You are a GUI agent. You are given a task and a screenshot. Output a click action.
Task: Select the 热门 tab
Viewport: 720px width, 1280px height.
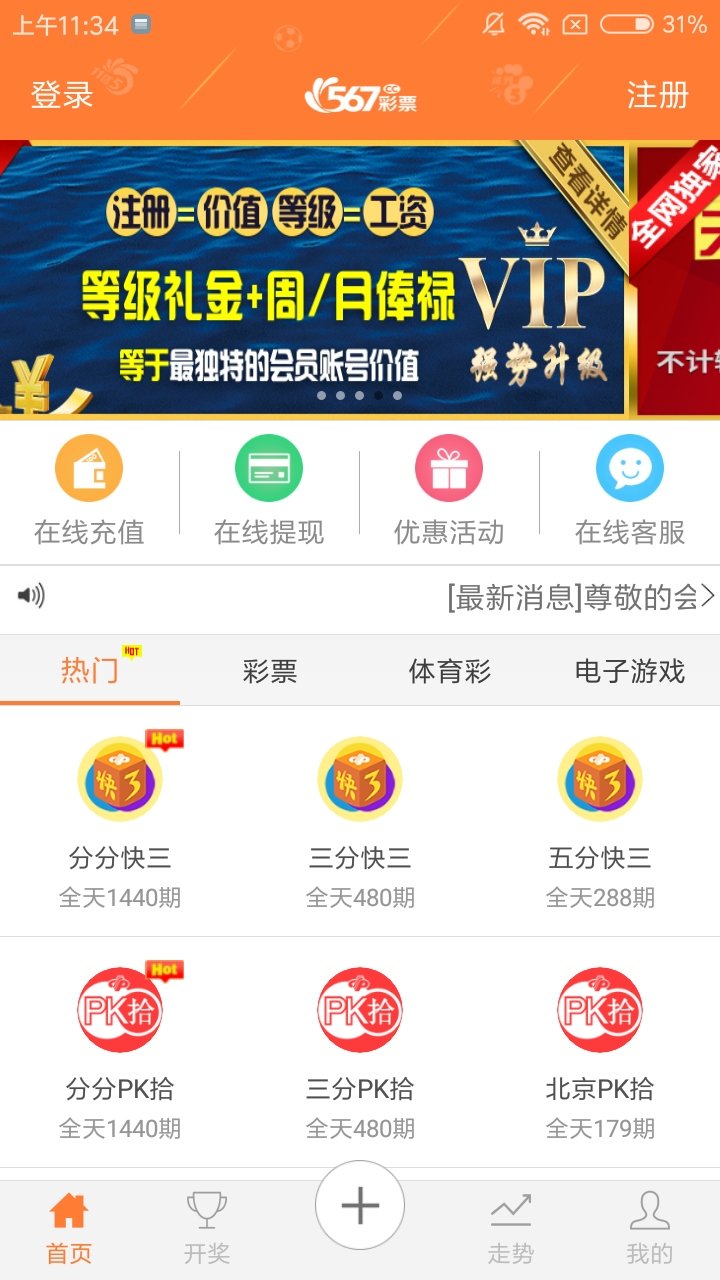coord(90,671)
